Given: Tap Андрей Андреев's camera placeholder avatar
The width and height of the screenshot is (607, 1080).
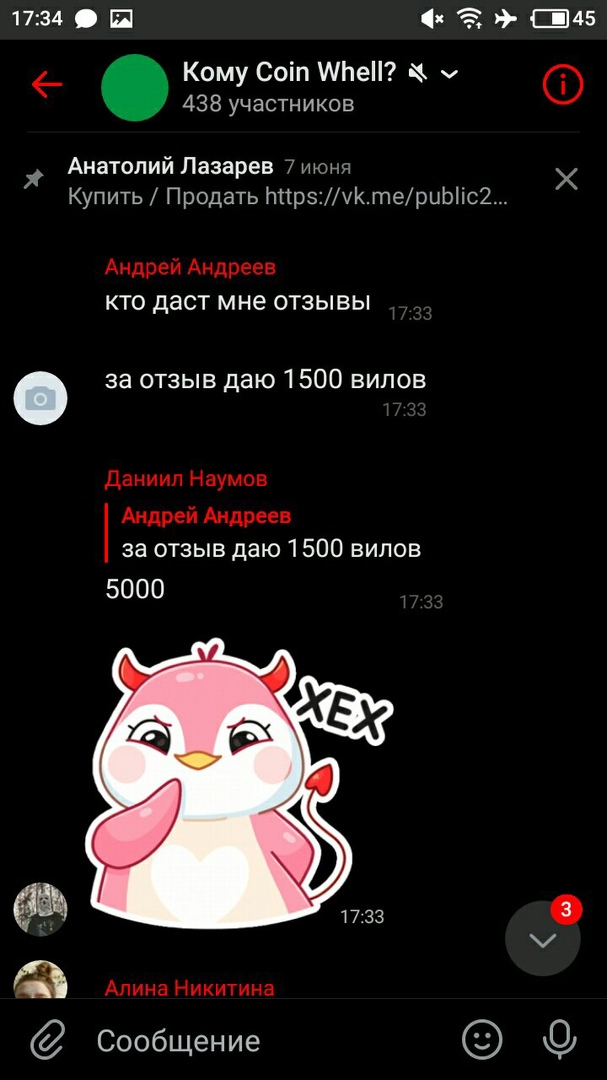Looking at the screenshot, I should click(40, 399).
